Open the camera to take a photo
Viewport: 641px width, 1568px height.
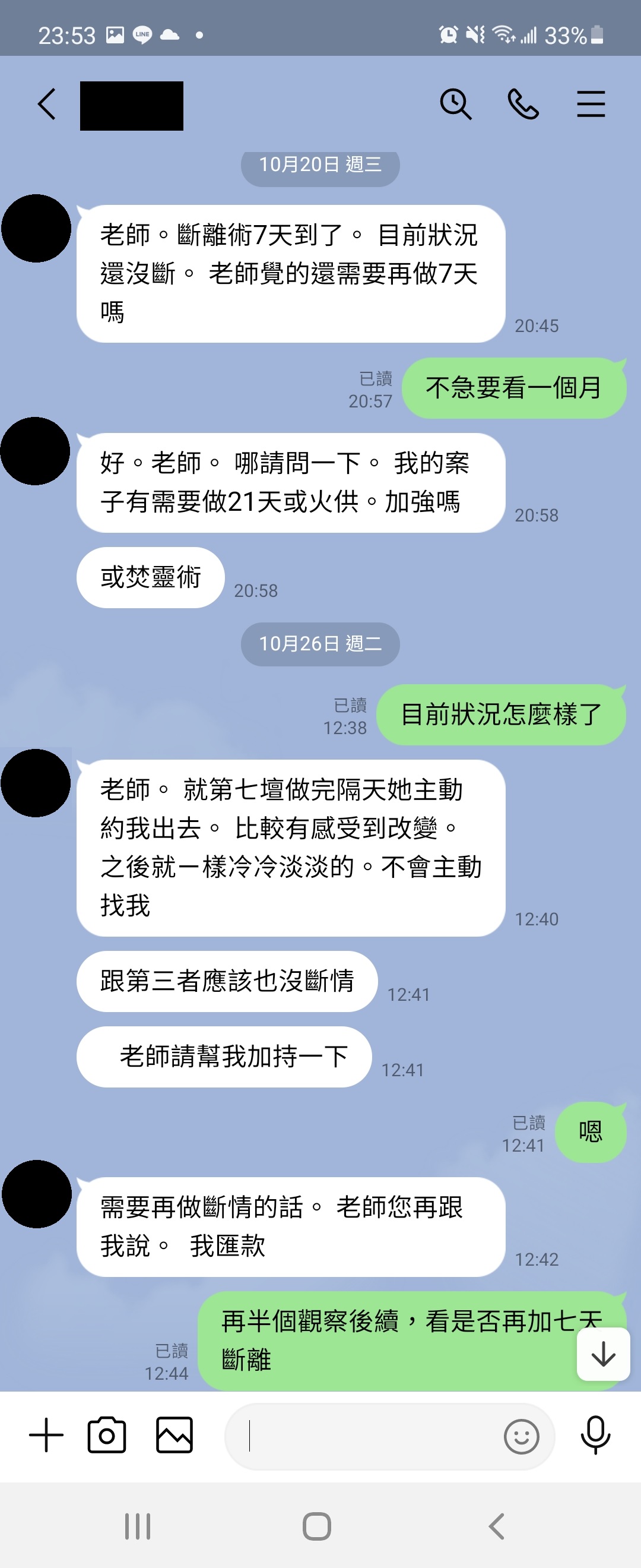(x=107, y=1435)
